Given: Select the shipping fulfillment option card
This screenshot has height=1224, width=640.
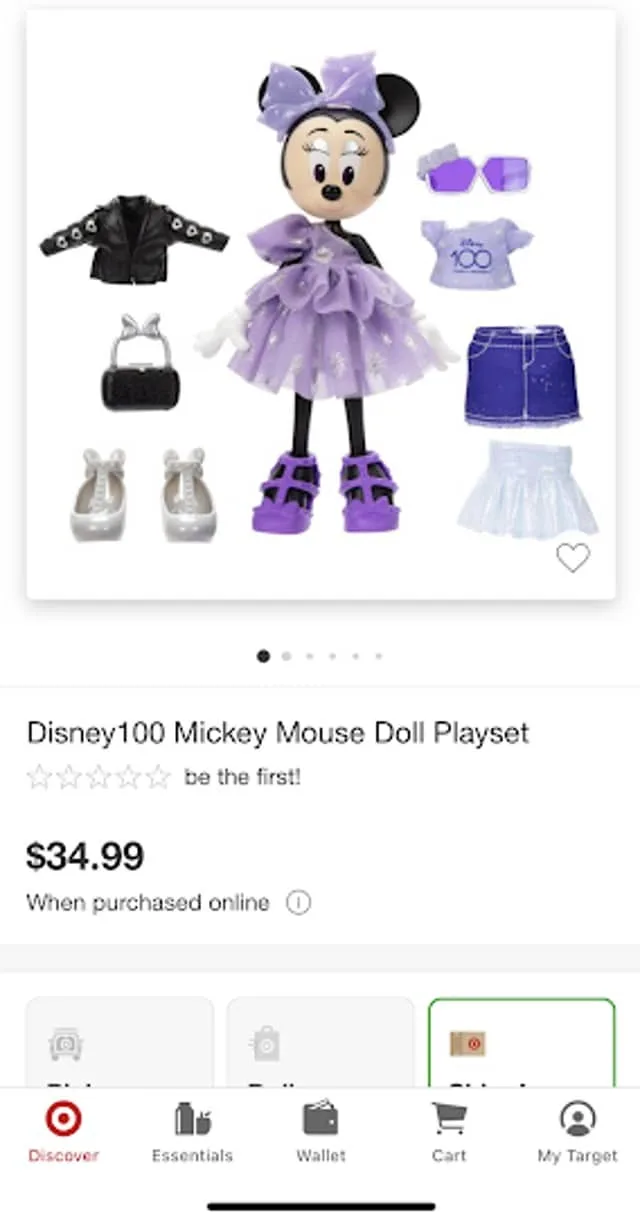Looking at the screenshot, I should [x=521, y=1042].
